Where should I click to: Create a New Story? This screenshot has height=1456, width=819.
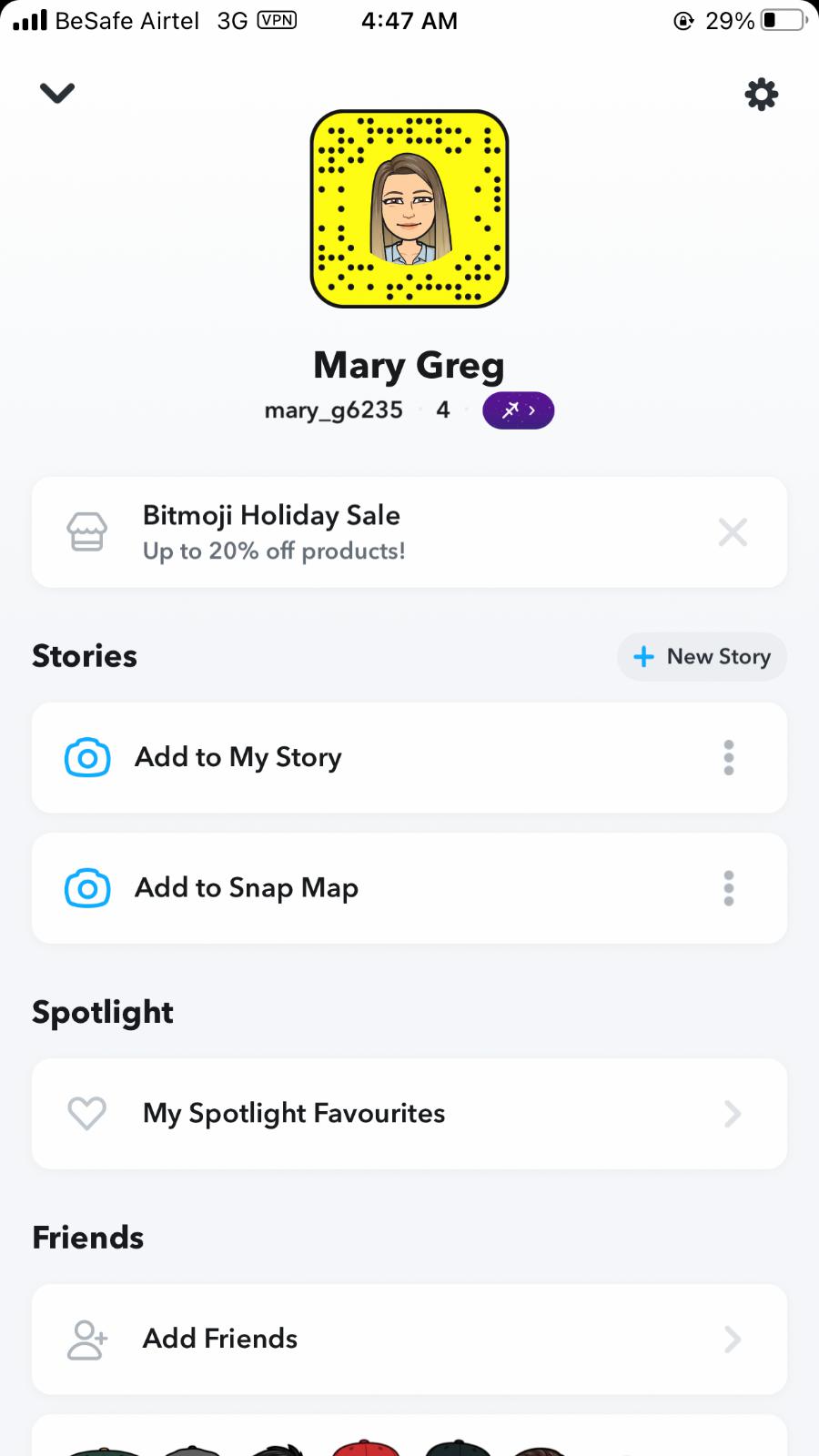702,657
